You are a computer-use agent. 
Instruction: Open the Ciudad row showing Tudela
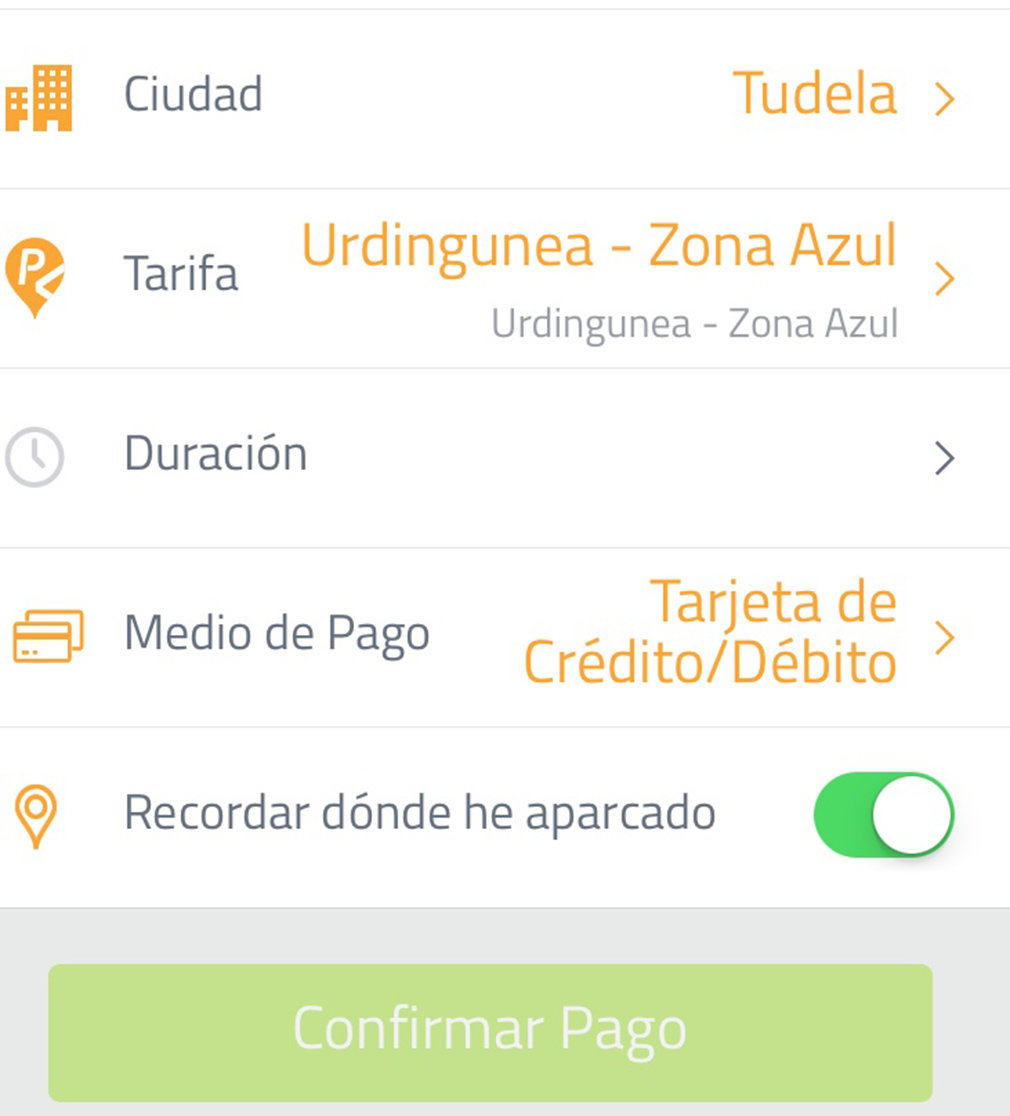(505, 97)
